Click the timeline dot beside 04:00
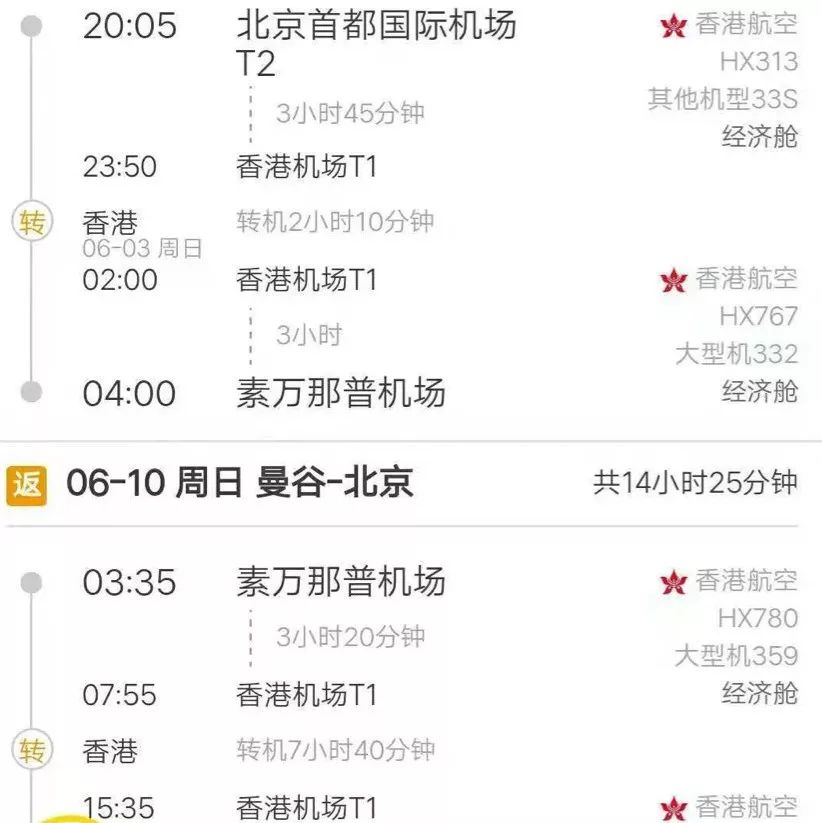Image resolution: width=822 pixels, height=823 pixels. pos(32,394)
